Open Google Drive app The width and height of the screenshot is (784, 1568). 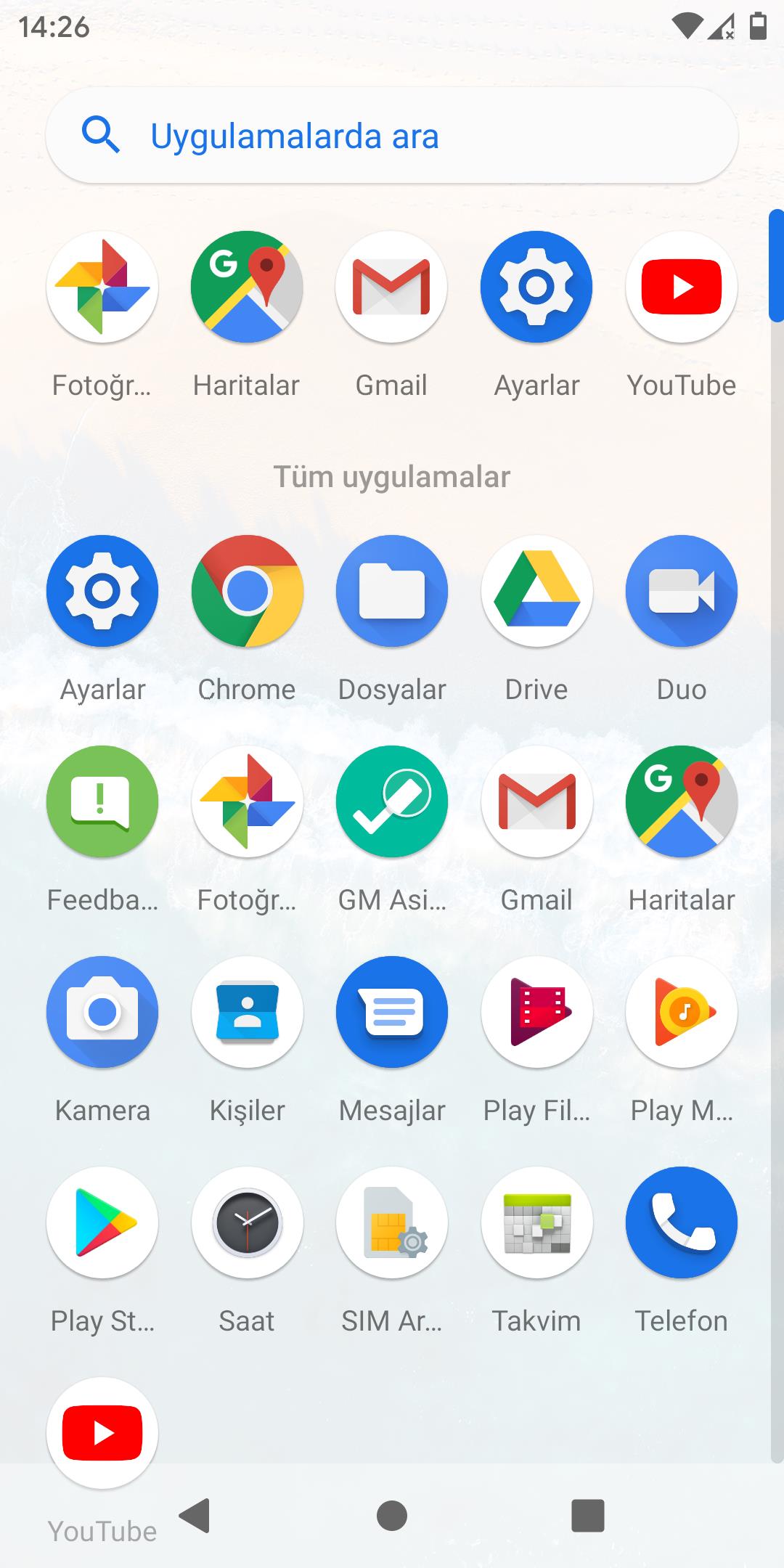tap(536, 591)
